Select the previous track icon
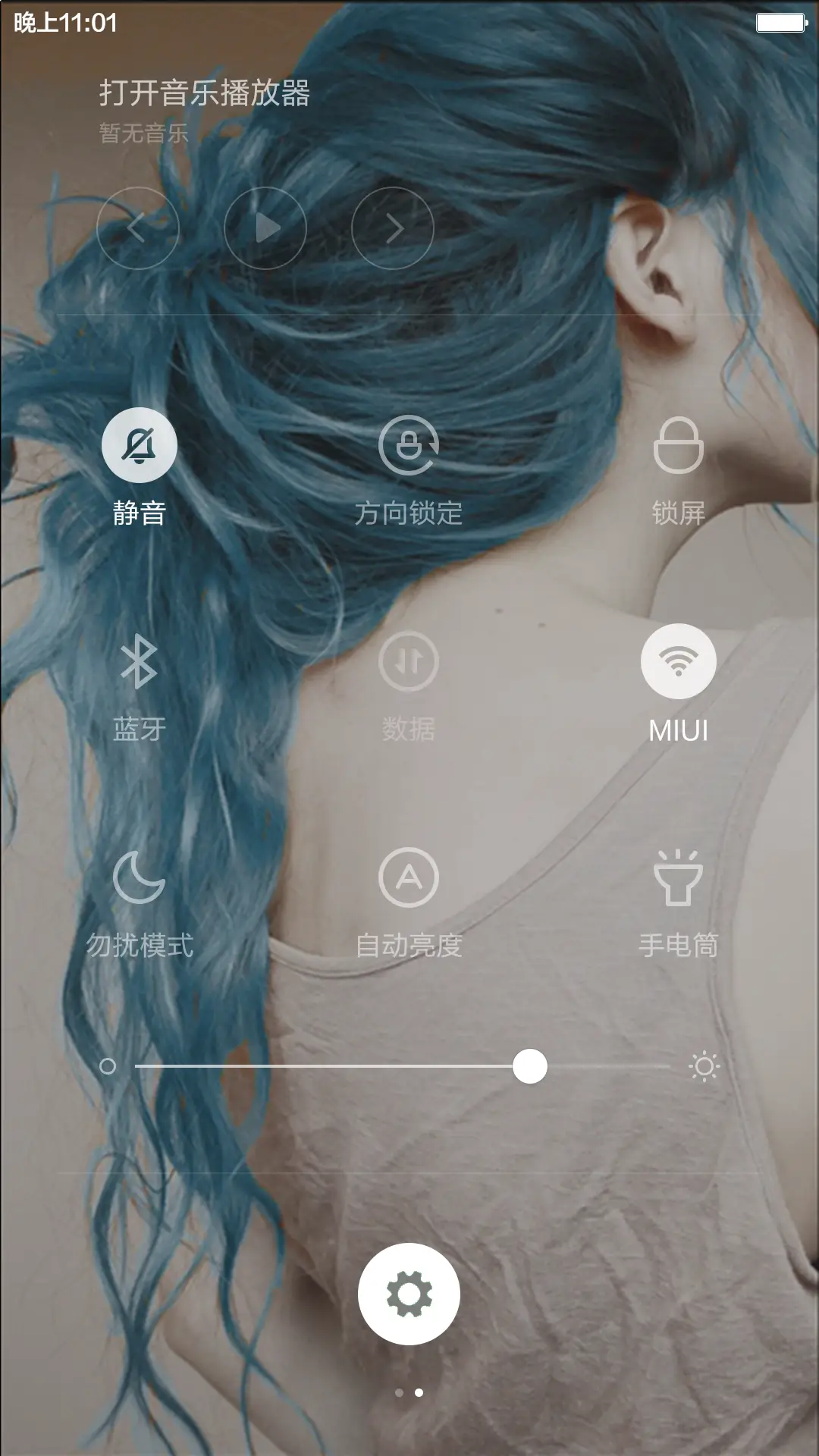This screenshot has height=1456, width=819. (x=139, y=227)
